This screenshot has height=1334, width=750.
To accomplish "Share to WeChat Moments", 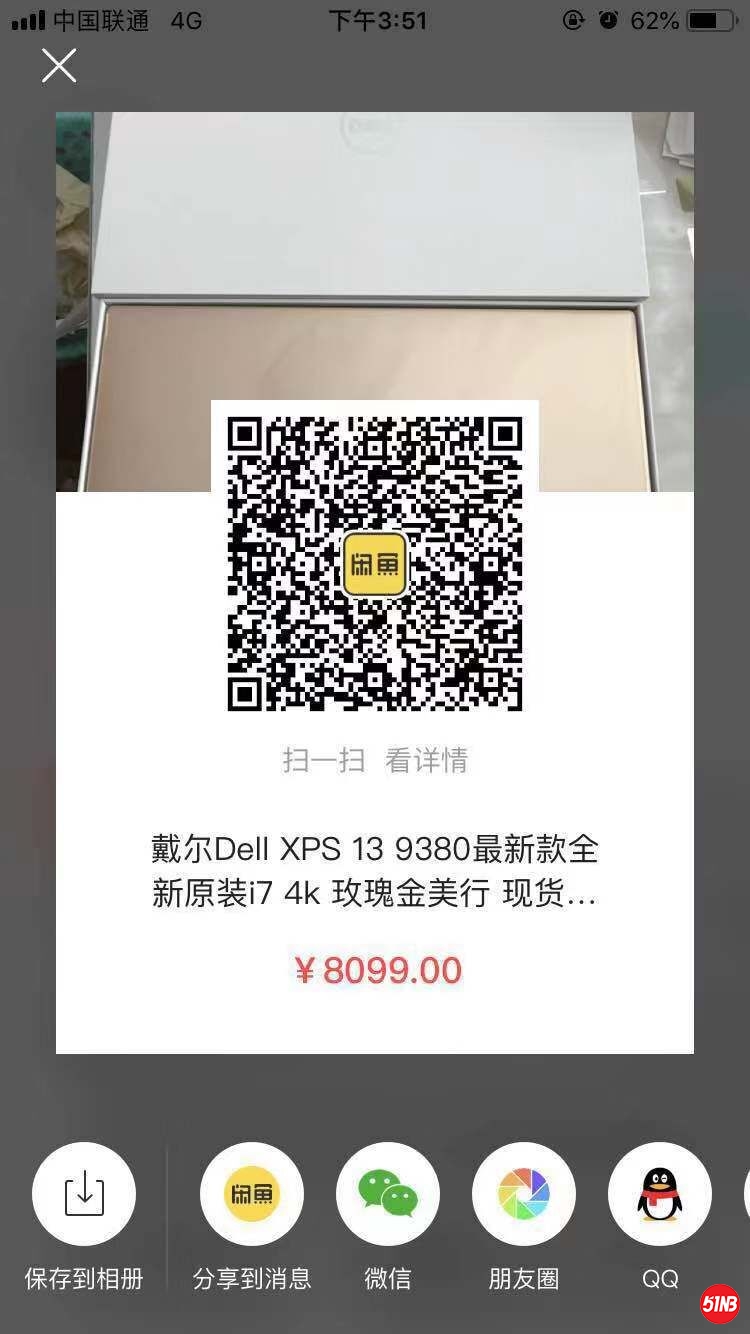I will tap(524, 1194).
